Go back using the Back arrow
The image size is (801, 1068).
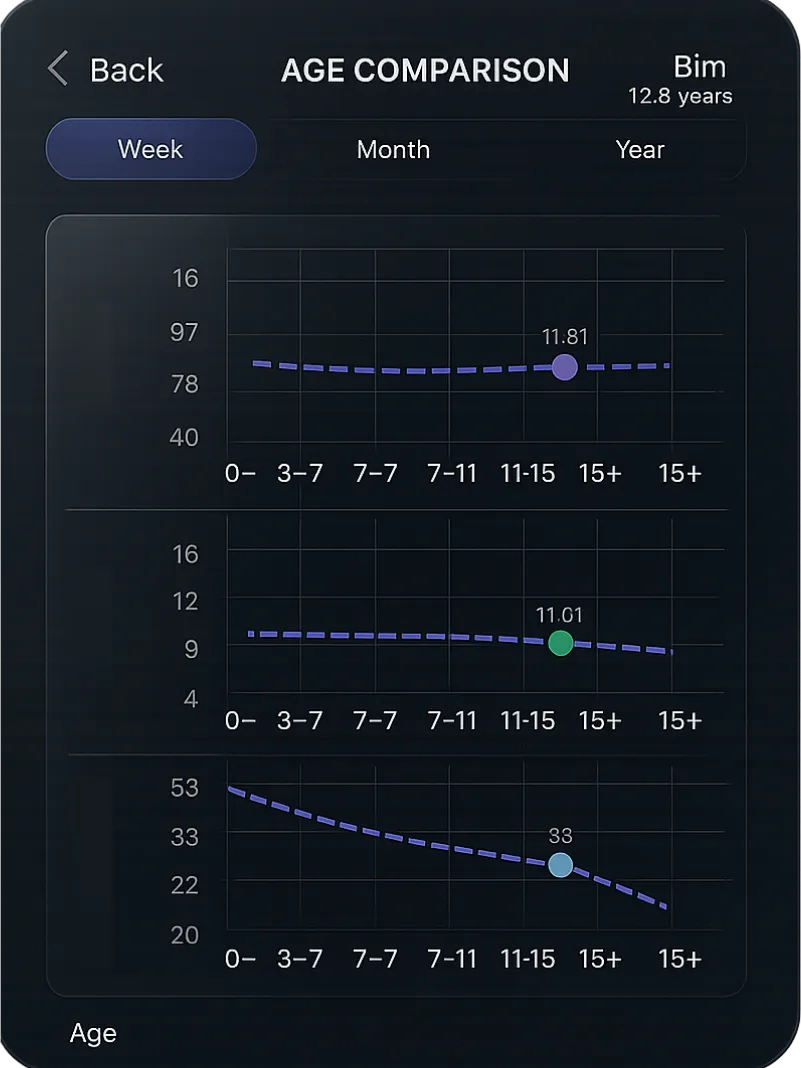click(58, 70)
